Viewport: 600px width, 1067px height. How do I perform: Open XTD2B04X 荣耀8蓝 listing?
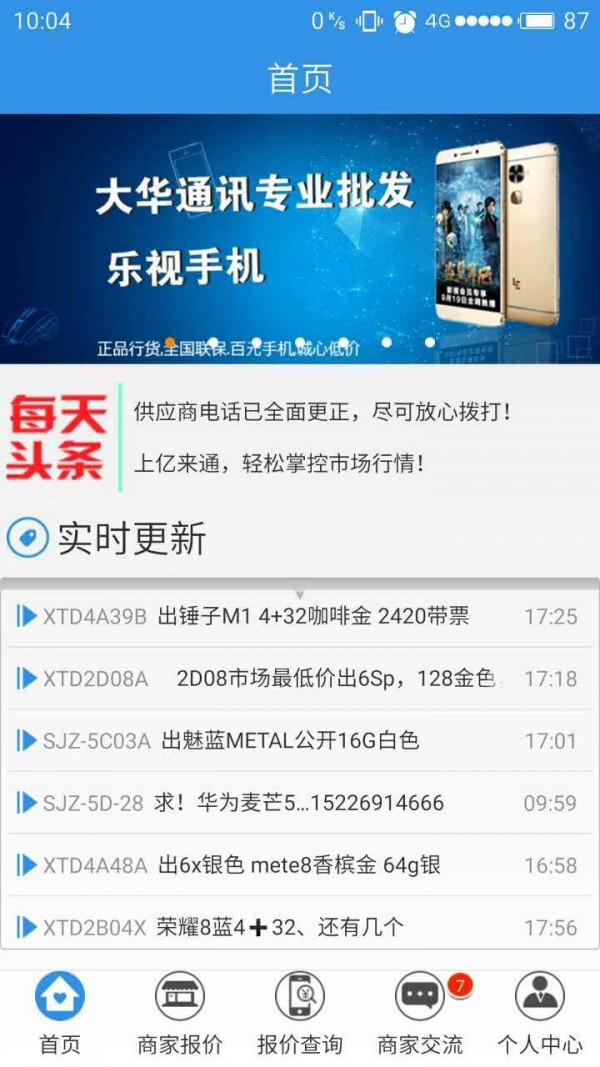click(x=300, y=927)
